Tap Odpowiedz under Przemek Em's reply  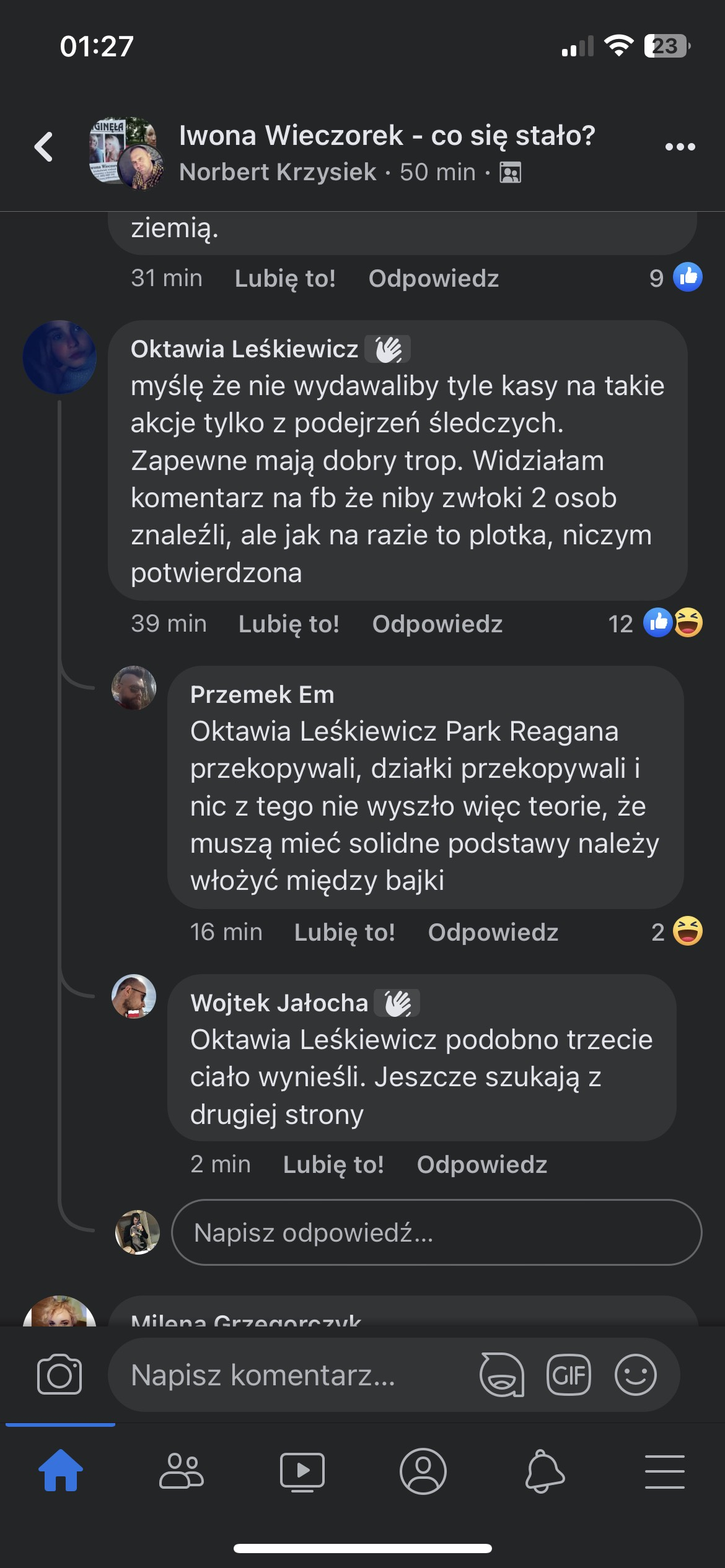[x=493, y=933]
